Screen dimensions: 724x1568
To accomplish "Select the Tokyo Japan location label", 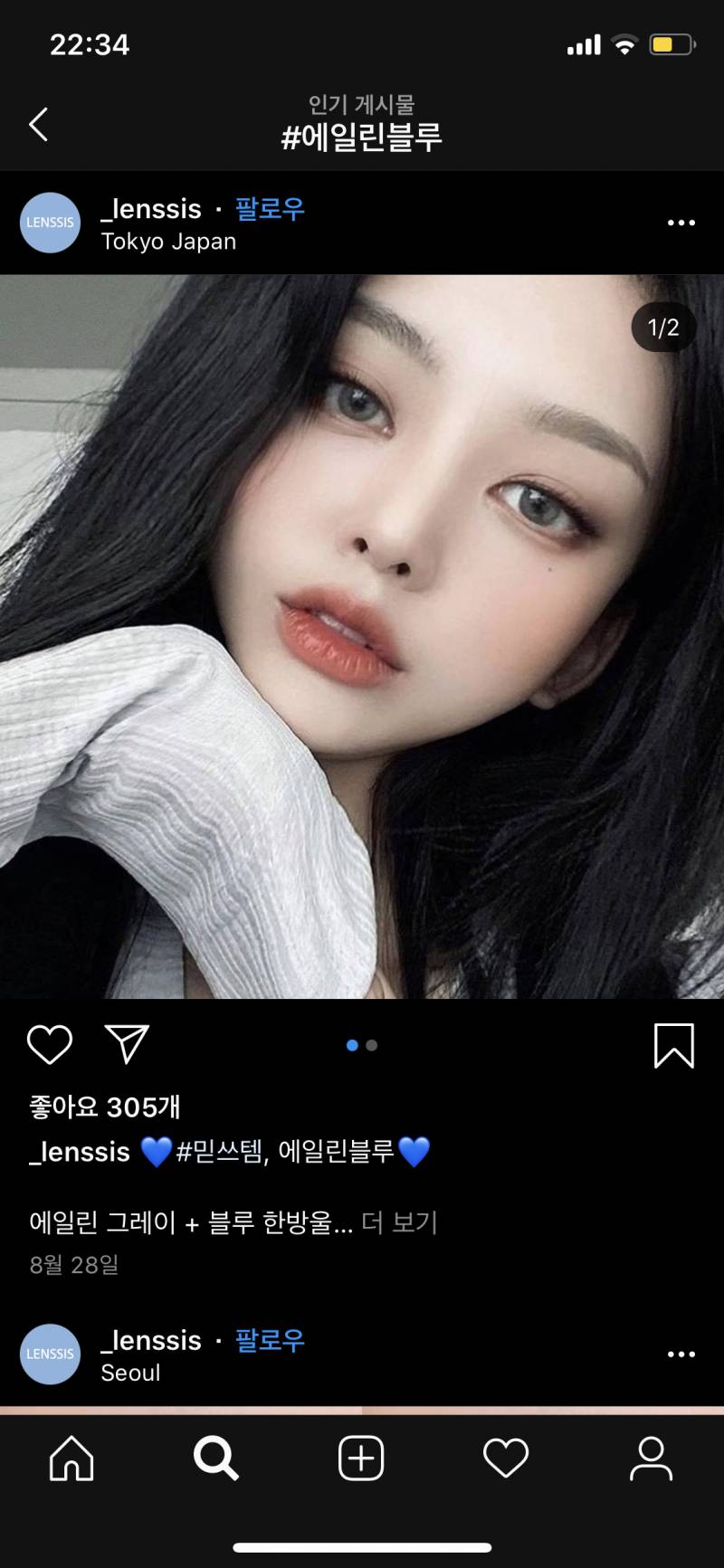I will tap(167, 242).
